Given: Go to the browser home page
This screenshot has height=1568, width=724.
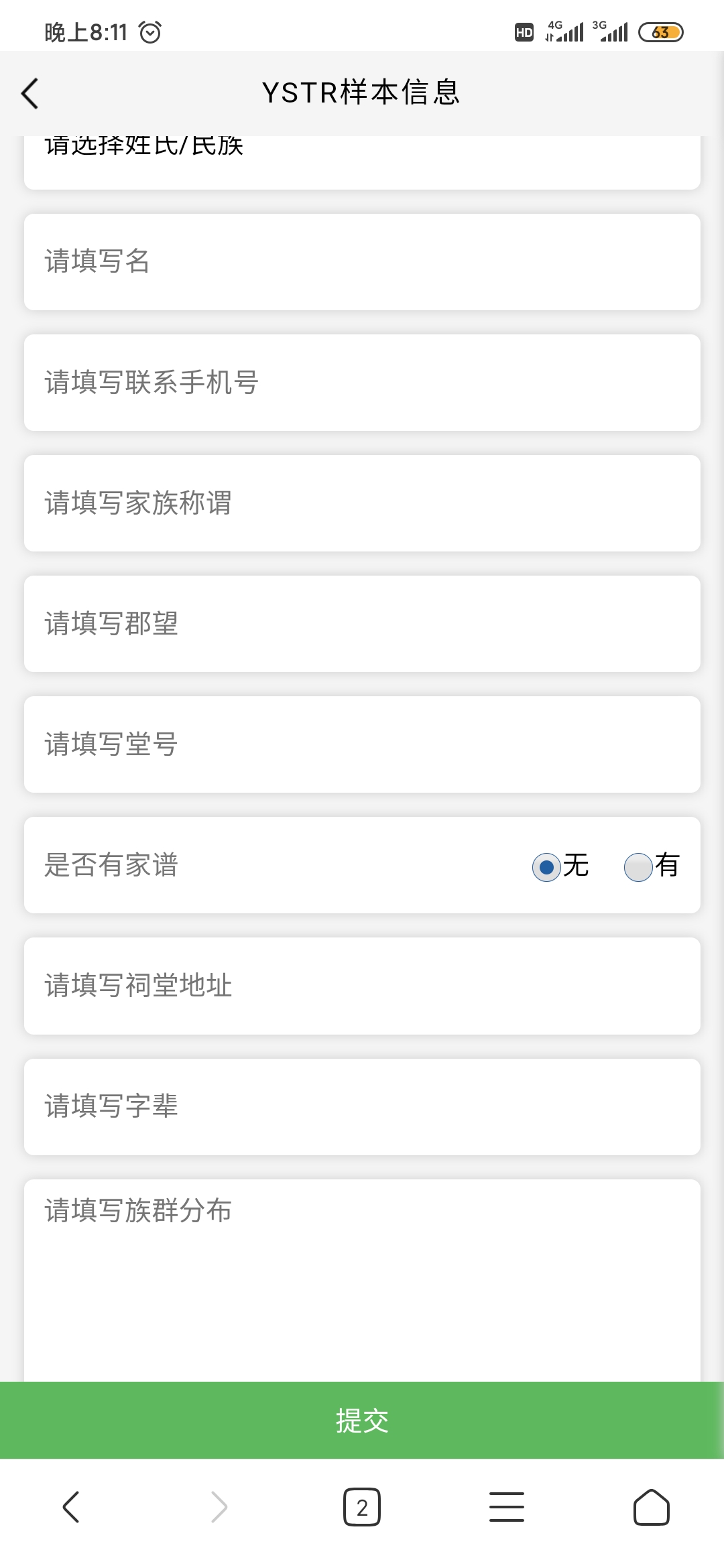Looking at the screenshot, I should [652, 1507].
